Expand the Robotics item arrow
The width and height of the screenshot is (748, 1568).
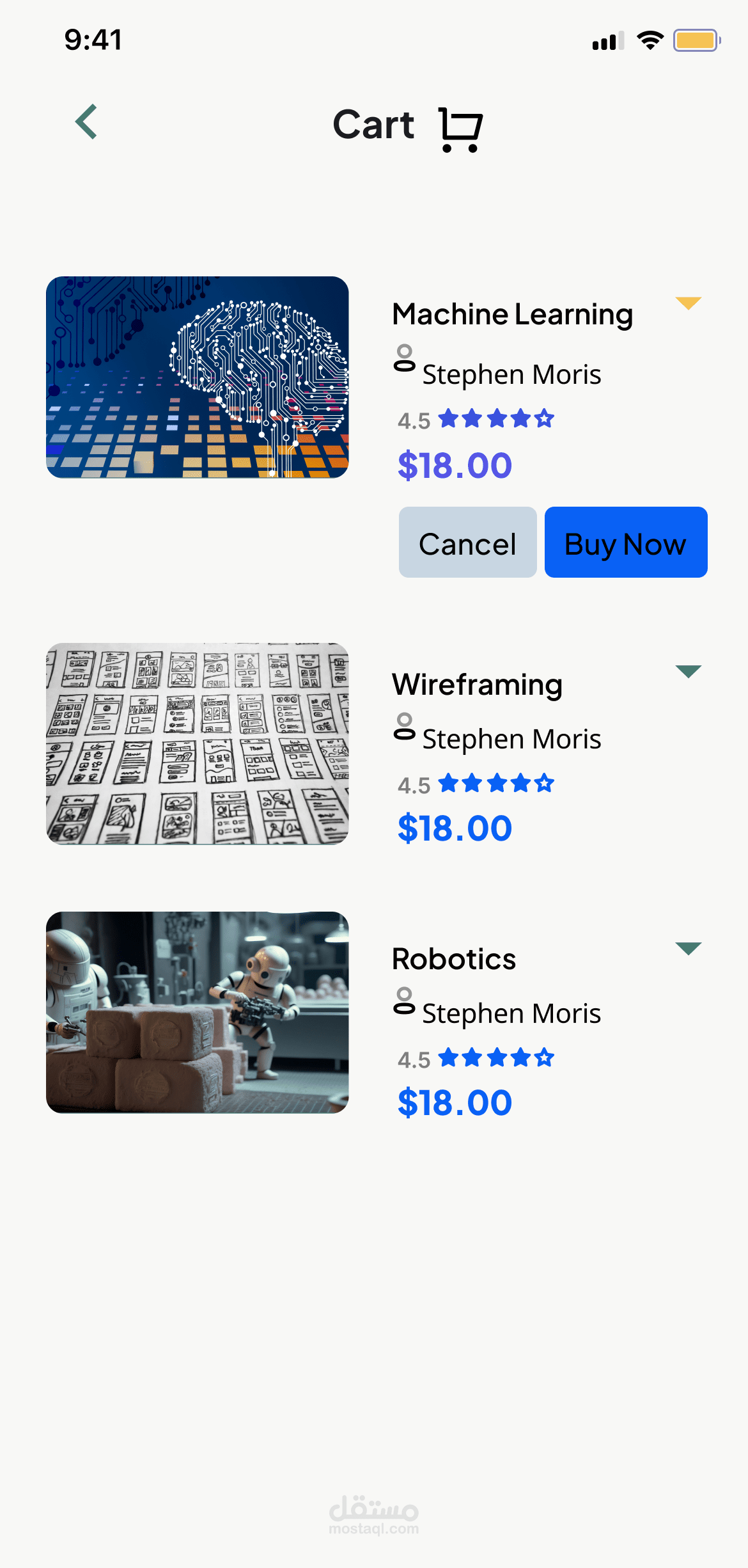pyautogui.click(x=689, y=948)
